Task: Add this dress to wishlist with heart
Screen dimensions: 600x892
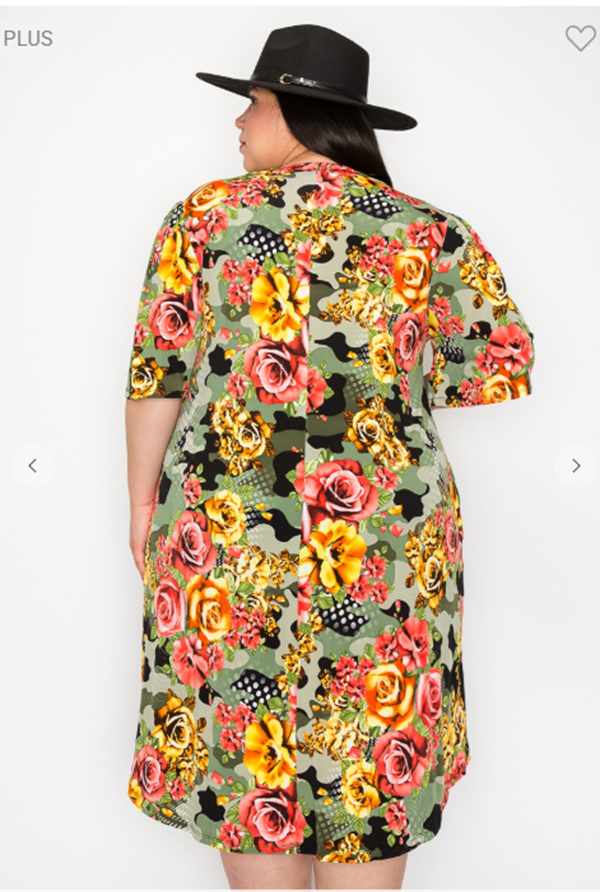Action: click(580, 38)
